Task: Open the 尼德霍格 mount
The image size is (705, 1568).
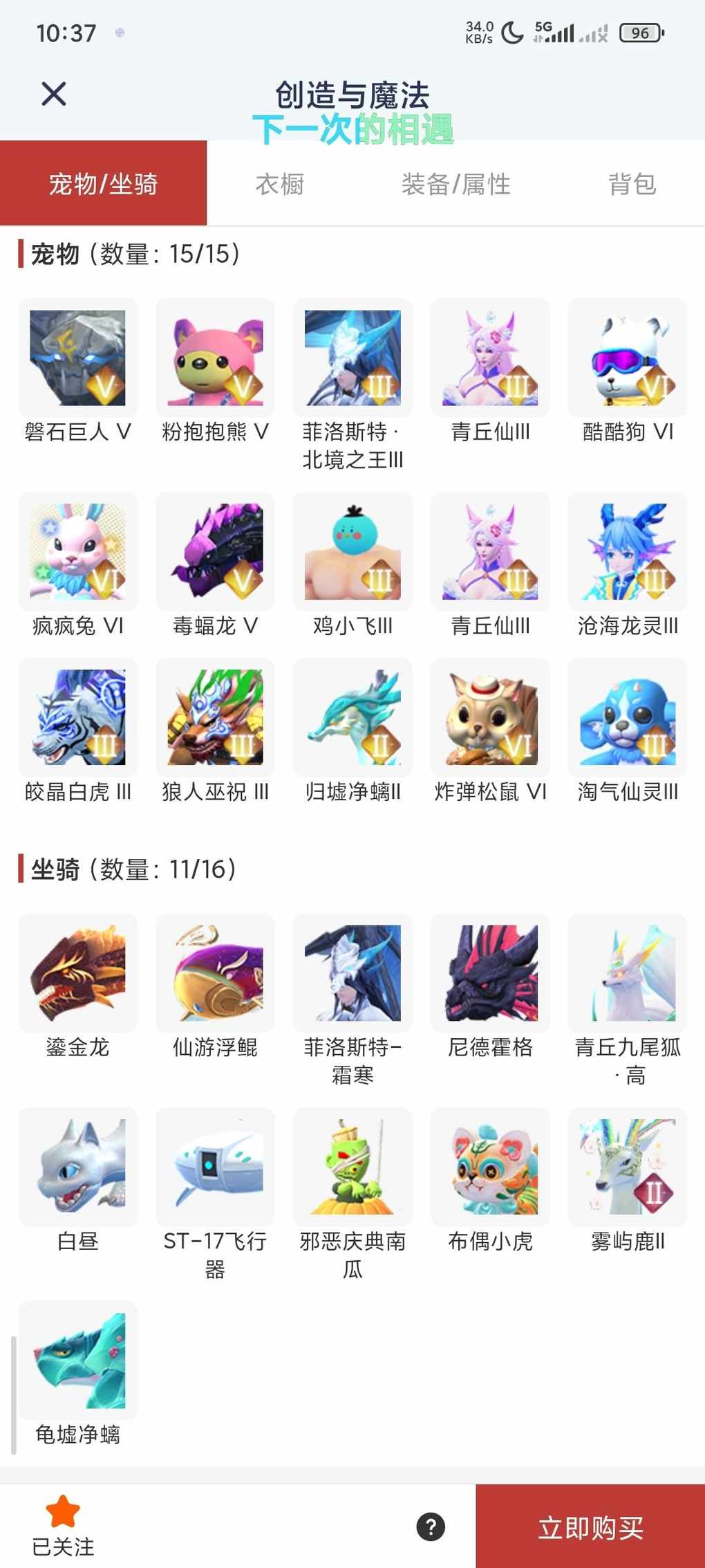Action: click(490, 973)
